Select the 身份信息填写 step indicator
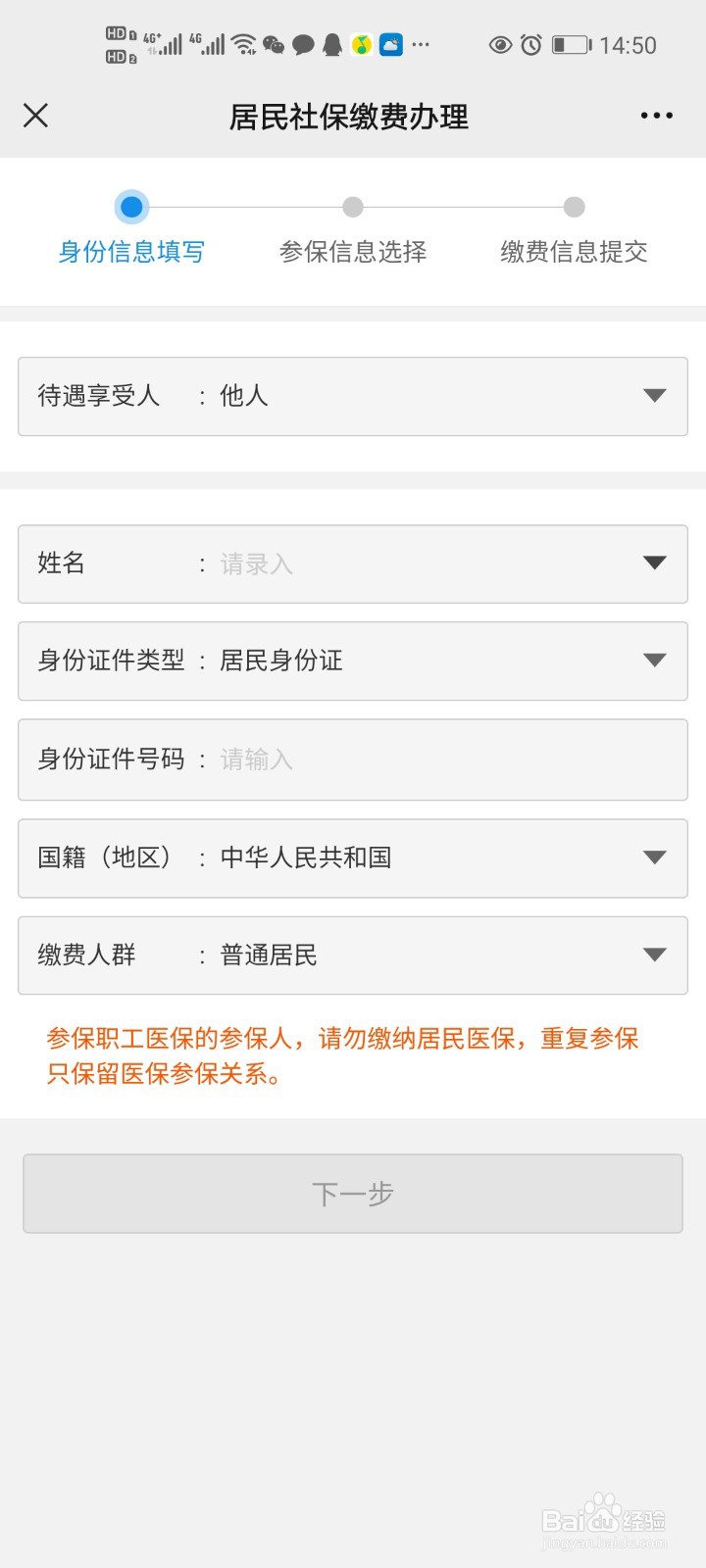 coord(131,228)
